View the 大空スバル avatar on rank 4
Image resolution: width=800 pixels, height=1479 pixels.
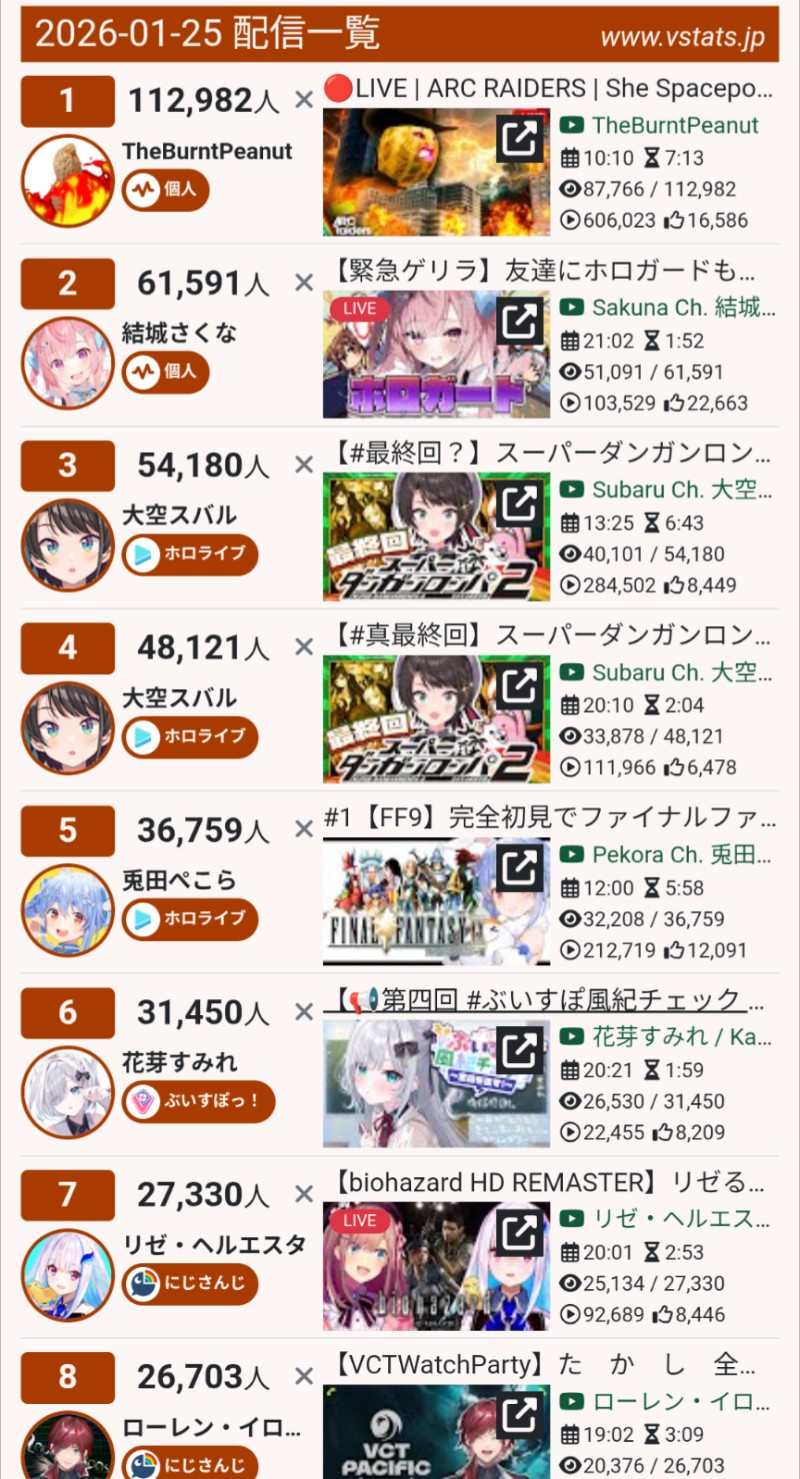coord(68,728)
